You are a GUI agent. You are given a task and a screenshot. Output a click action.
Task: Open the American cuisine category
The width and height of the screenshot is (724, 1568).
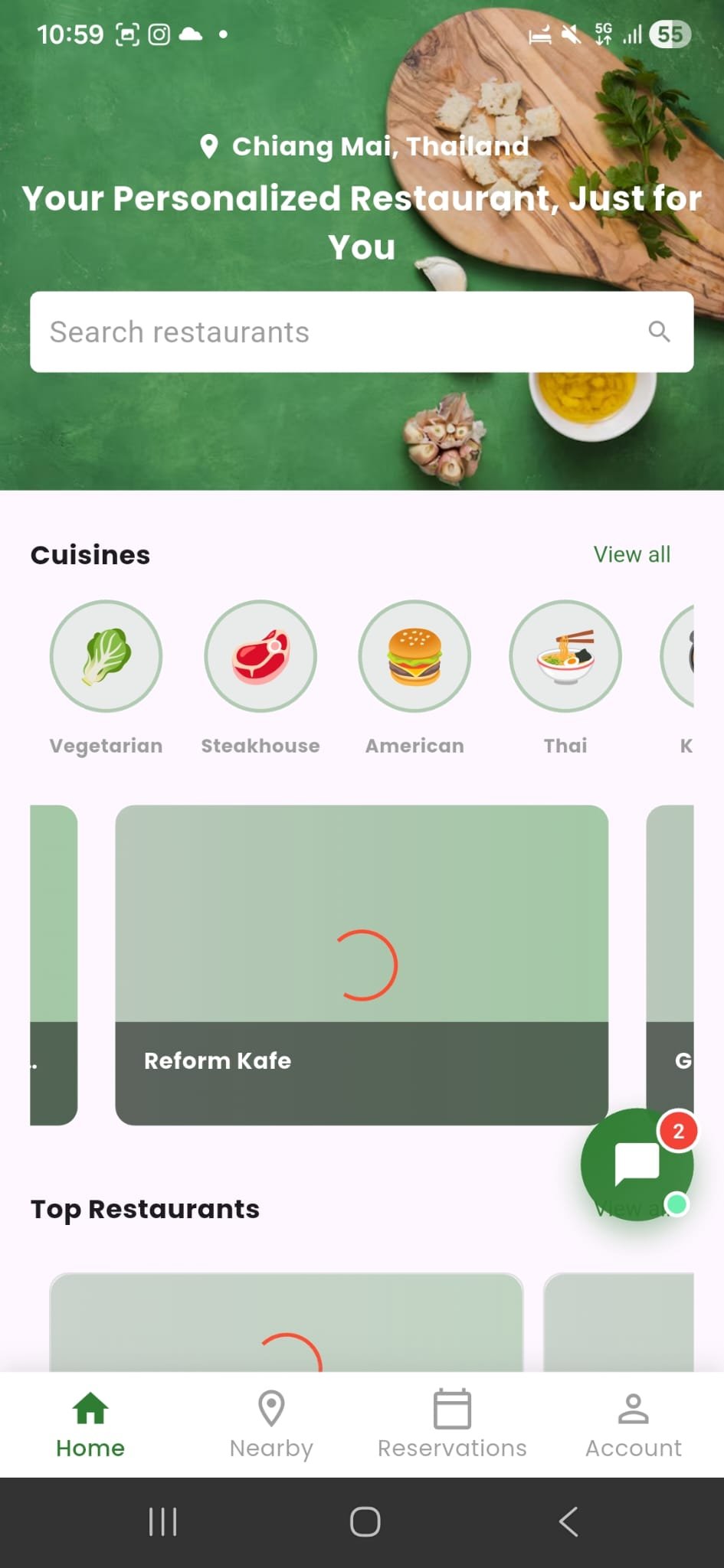click(x=414, y=656)
